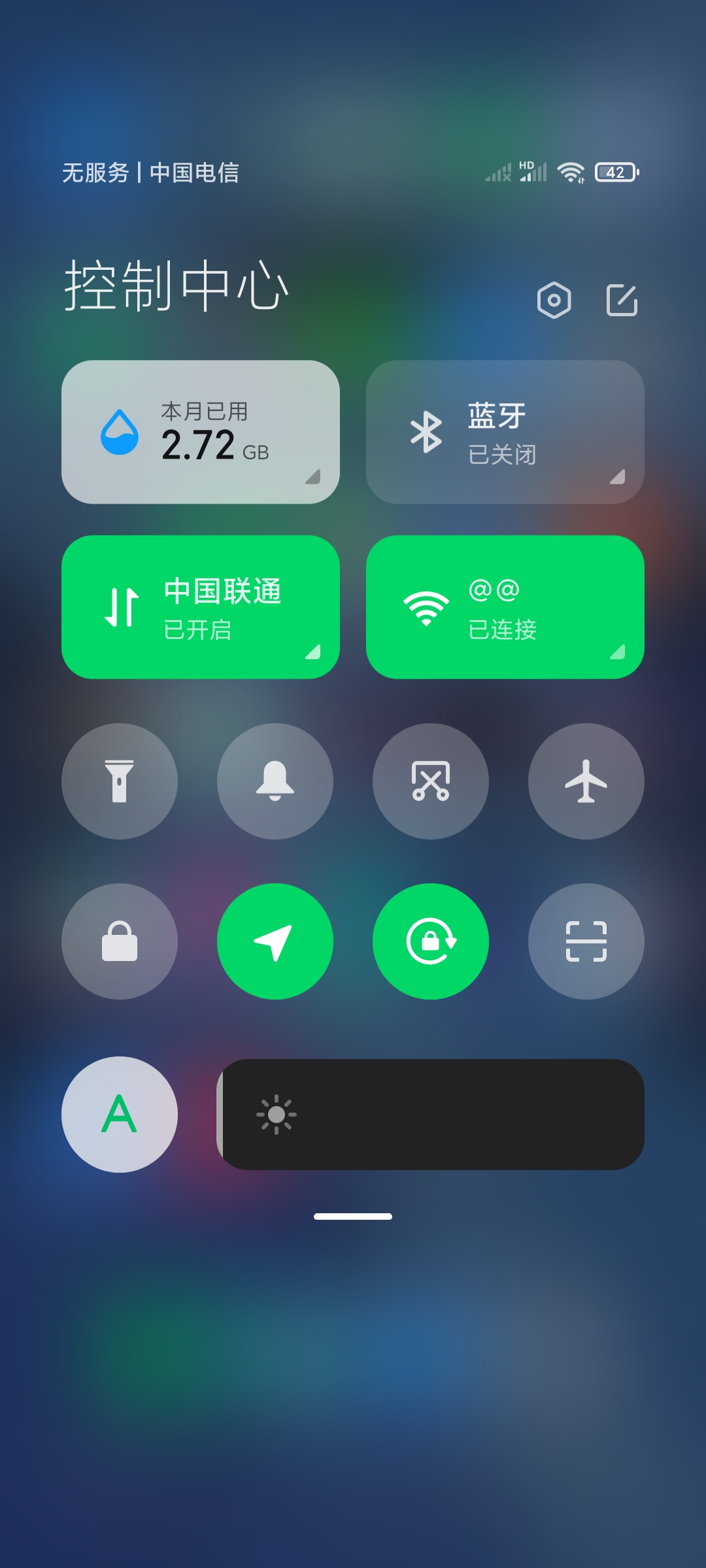This screenshot has width=706, height=1568.
Task: Expand the Bluetooth tile corner arrow
Action: pyautogui.click(x=618, y=476)
